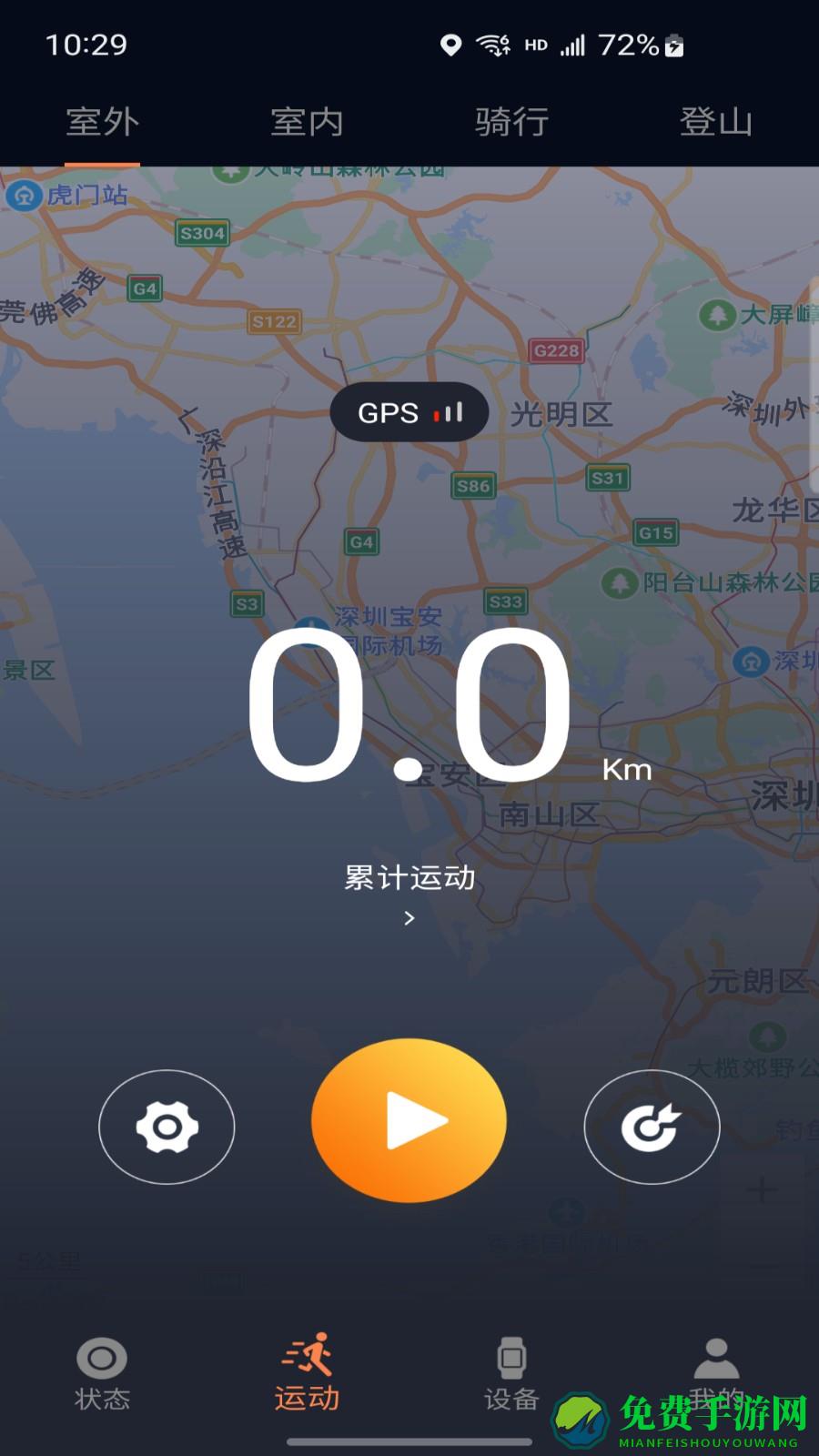Image resolution: width=819 pixels, height=1456 pixels.
Task: Tap the battery indicator in the status bar
Action: coord(673,45)
